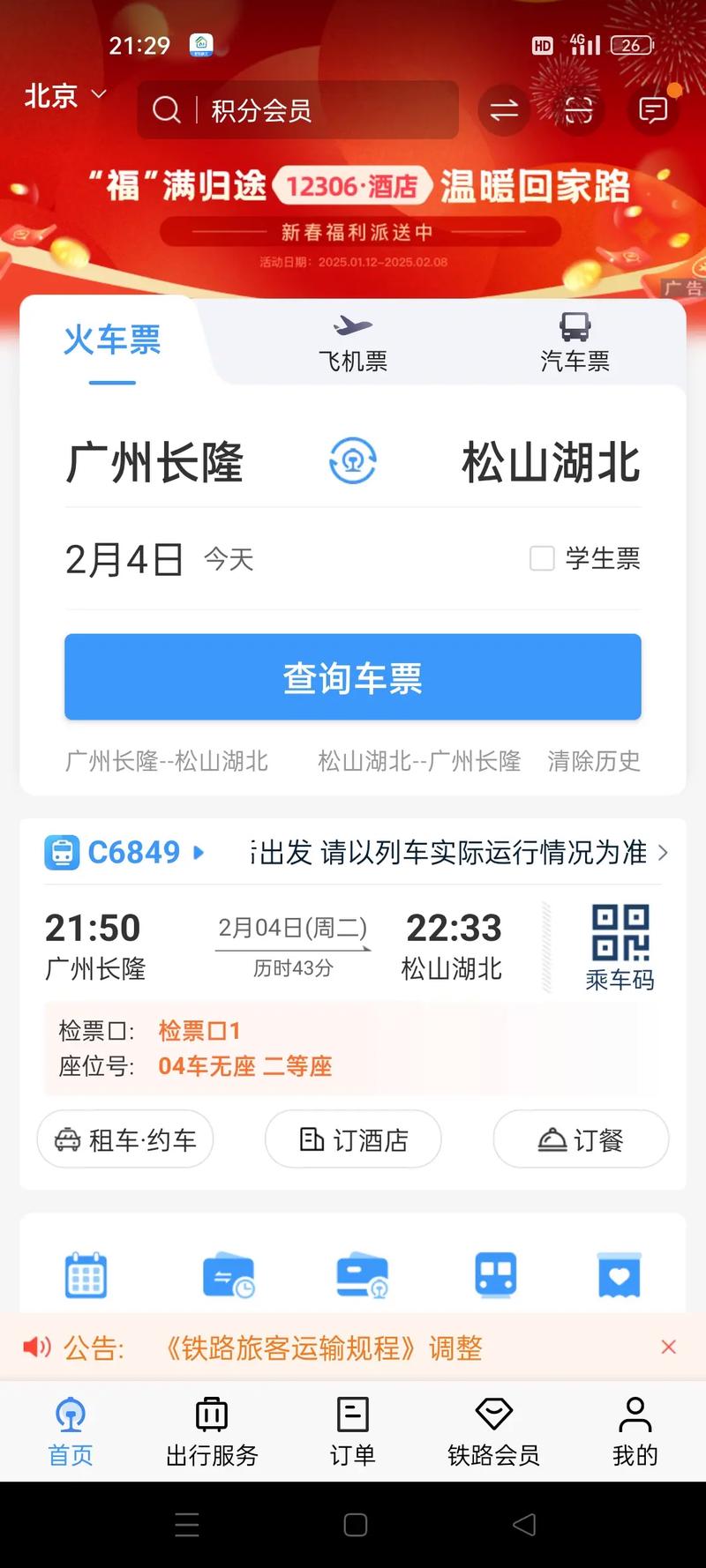The height and width of the screenshot is (1568, 706).
Task: Open the calendar icon in shortcut row
Action: 86,1273
